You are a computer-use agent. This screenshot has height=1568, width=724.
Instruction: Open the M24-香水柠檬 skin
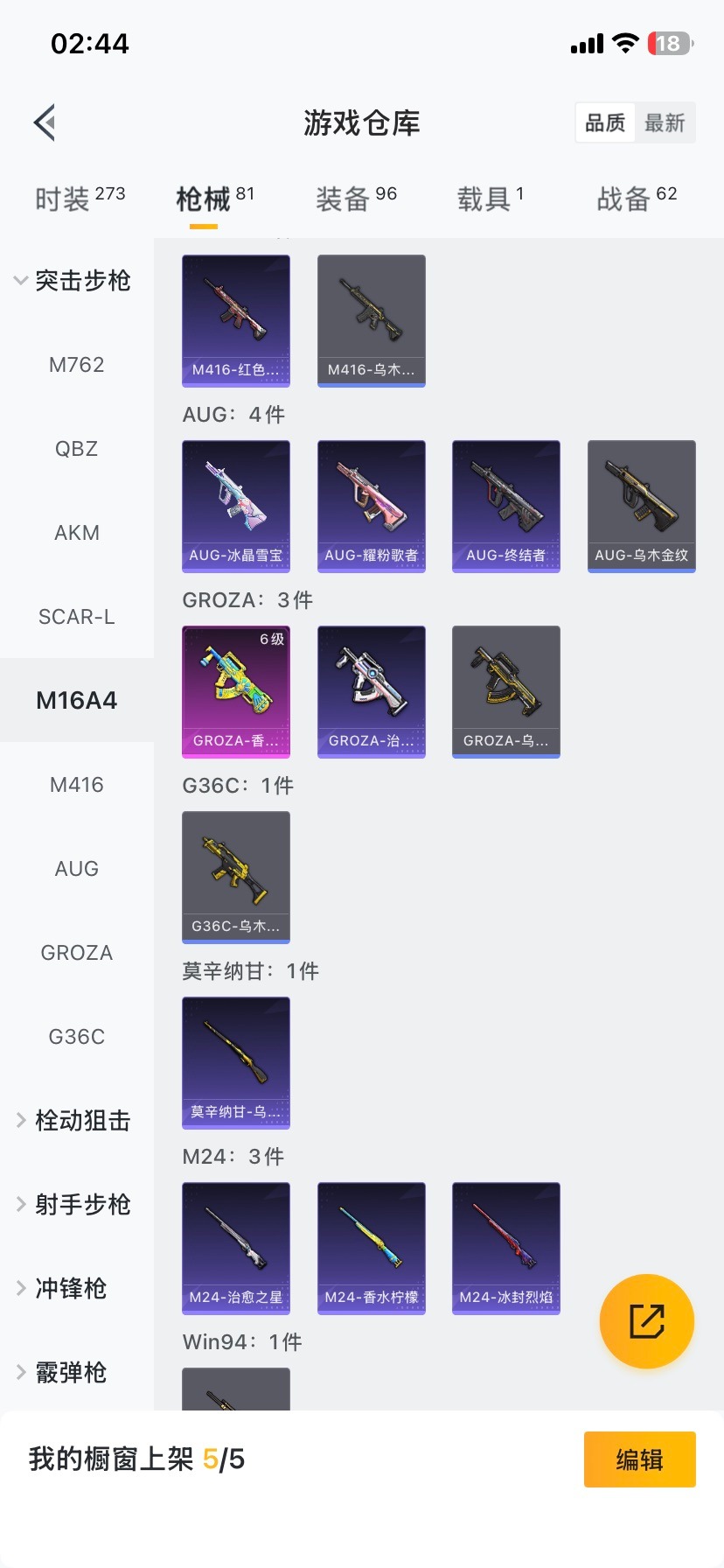pos(372,1248)
